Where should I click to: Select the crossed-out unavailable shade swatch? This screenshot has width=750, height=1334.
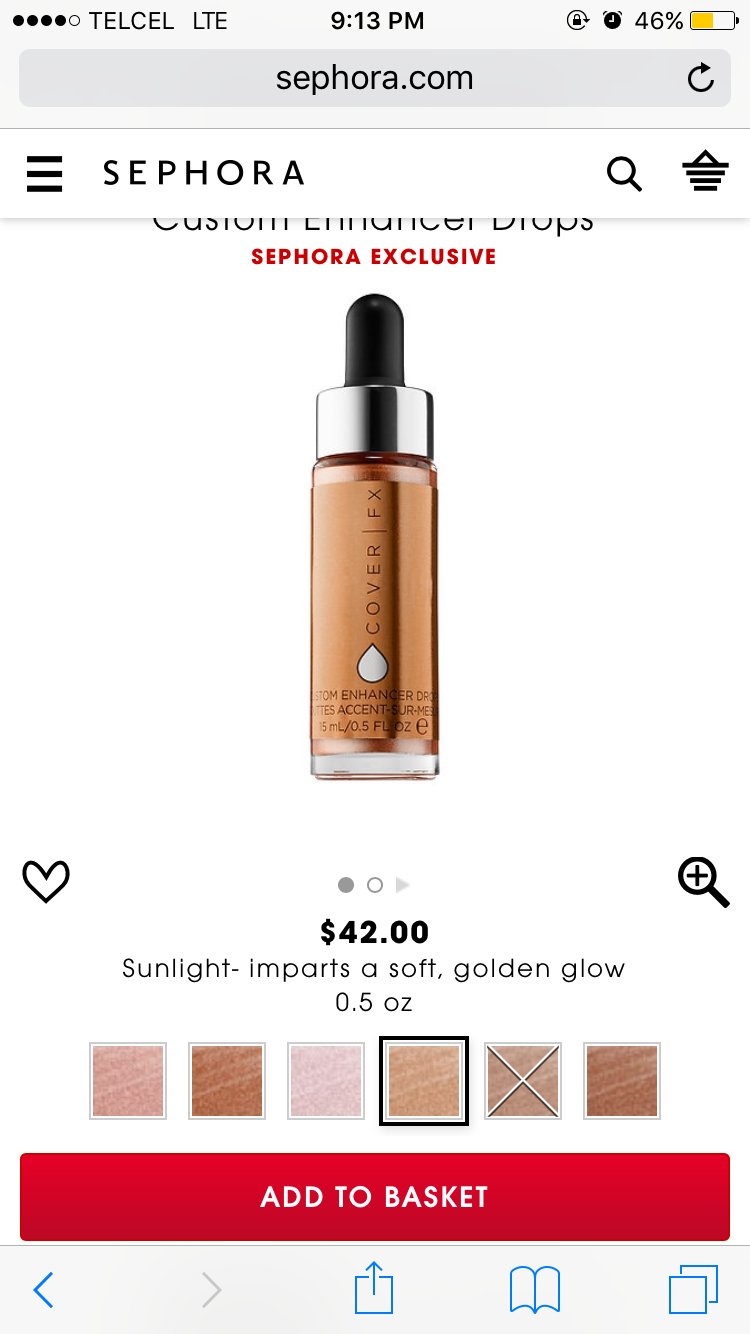[x=523, y=1080]
